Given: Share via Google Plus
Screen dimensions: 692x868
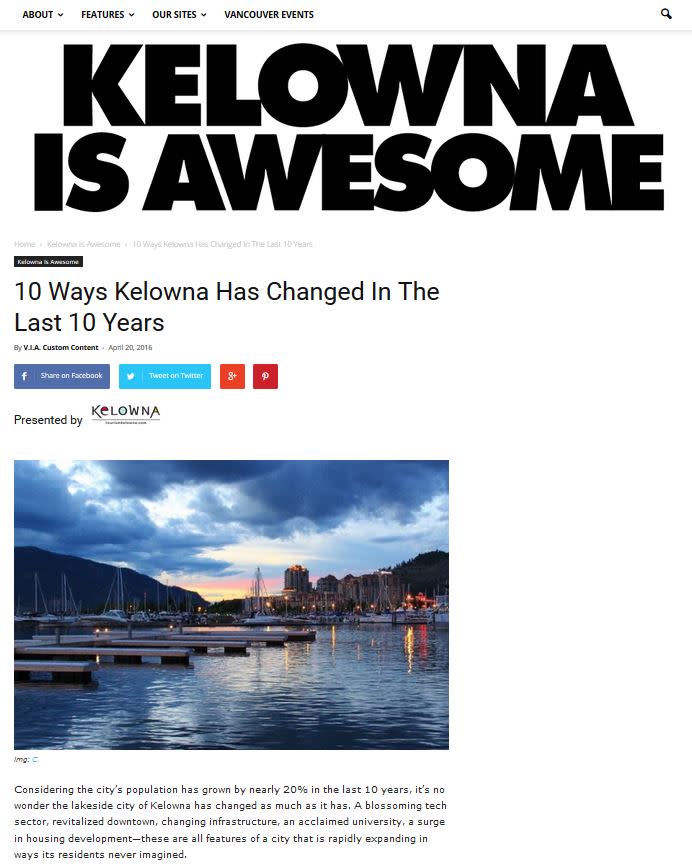Looking at the screenshot, I should pyautogui.click(x=232, y=376).
